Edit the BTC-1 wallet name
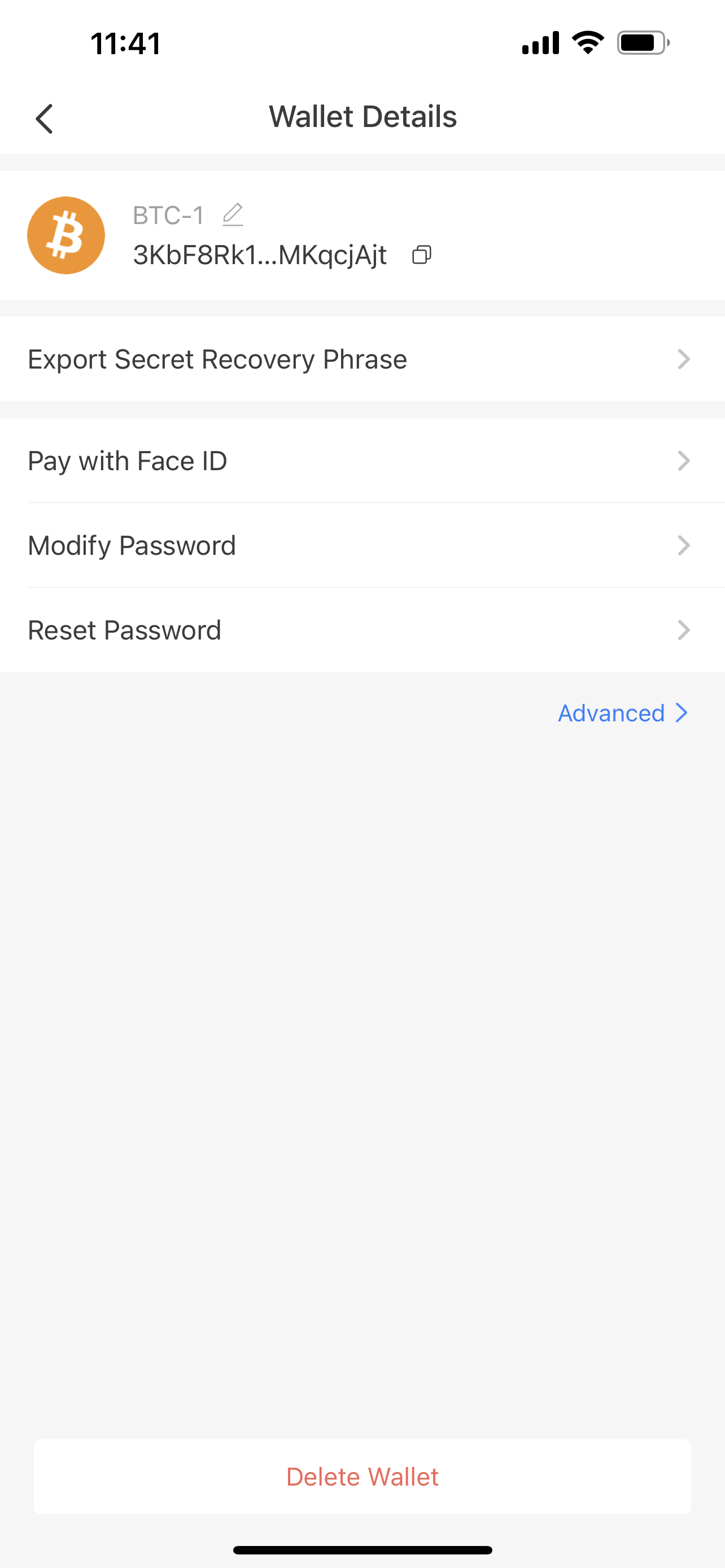The height and width of the screenshot is (1568, 725). [x=233, y=215]
